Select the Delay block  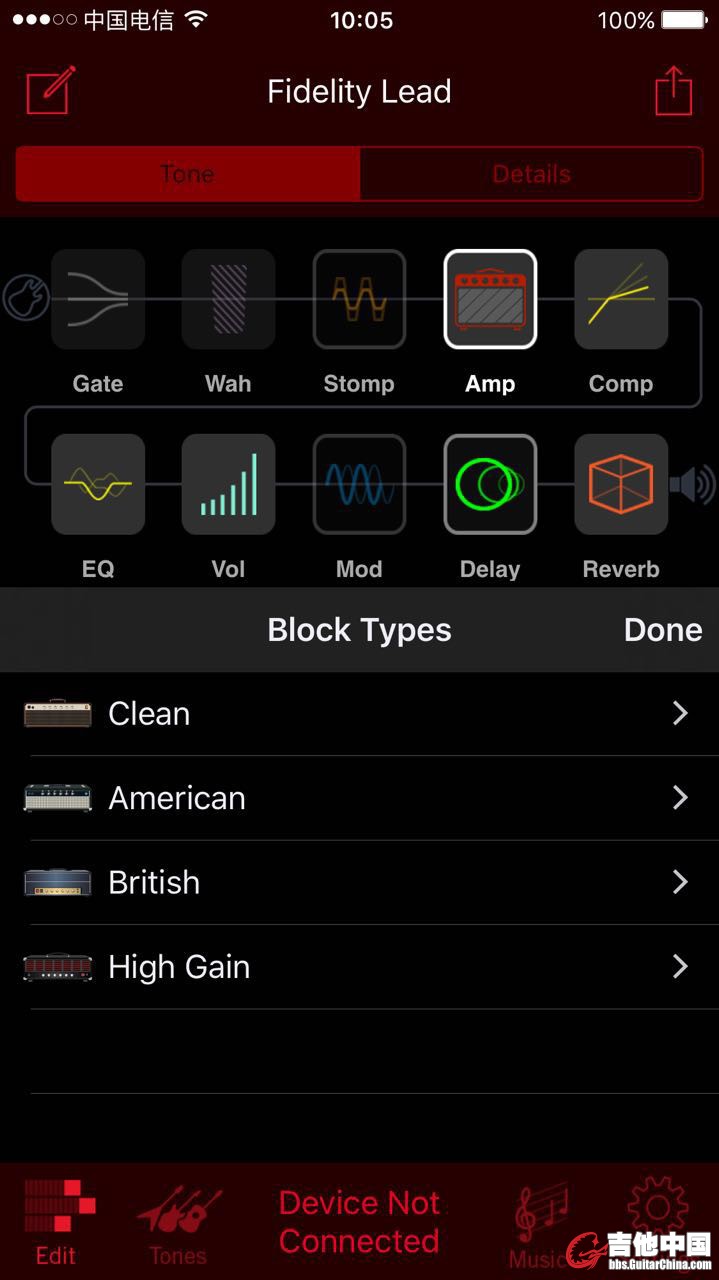pos(490,485)
